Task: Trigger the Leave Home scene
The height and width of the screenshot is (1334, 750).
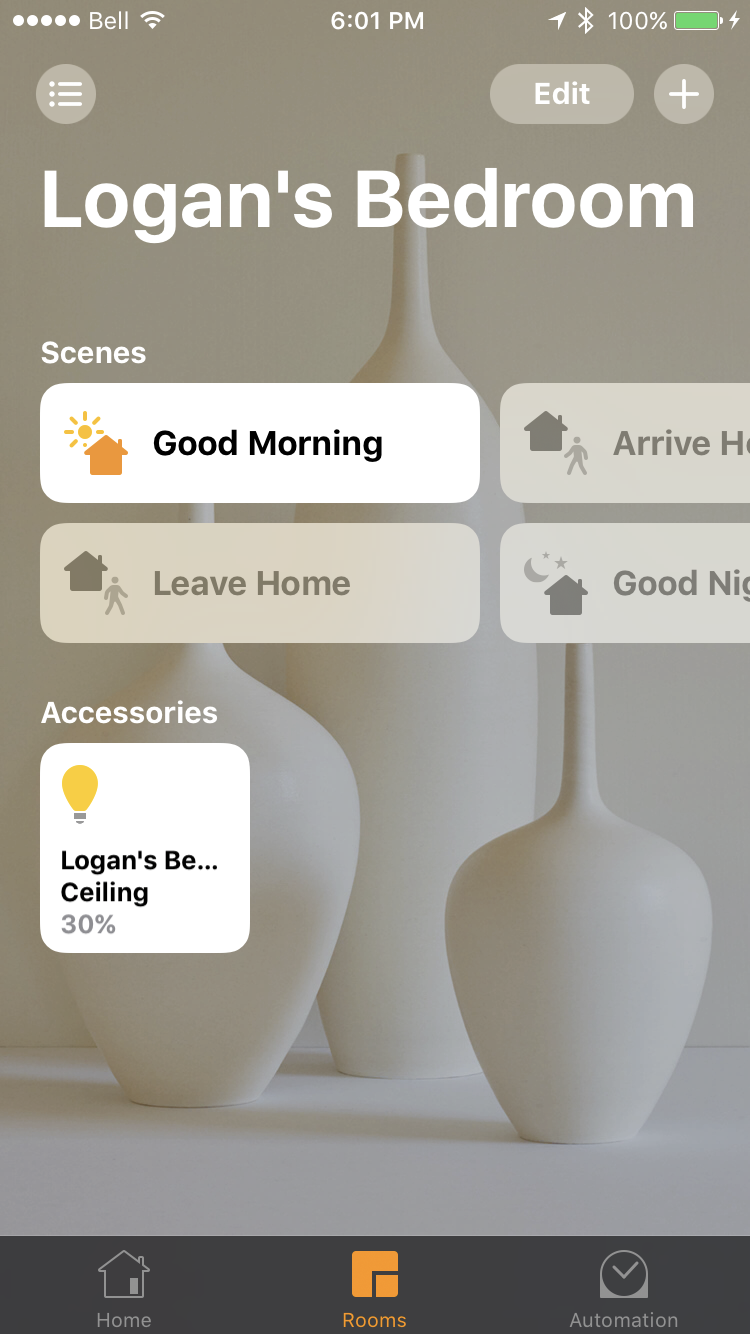Action: tap(260, 583)
